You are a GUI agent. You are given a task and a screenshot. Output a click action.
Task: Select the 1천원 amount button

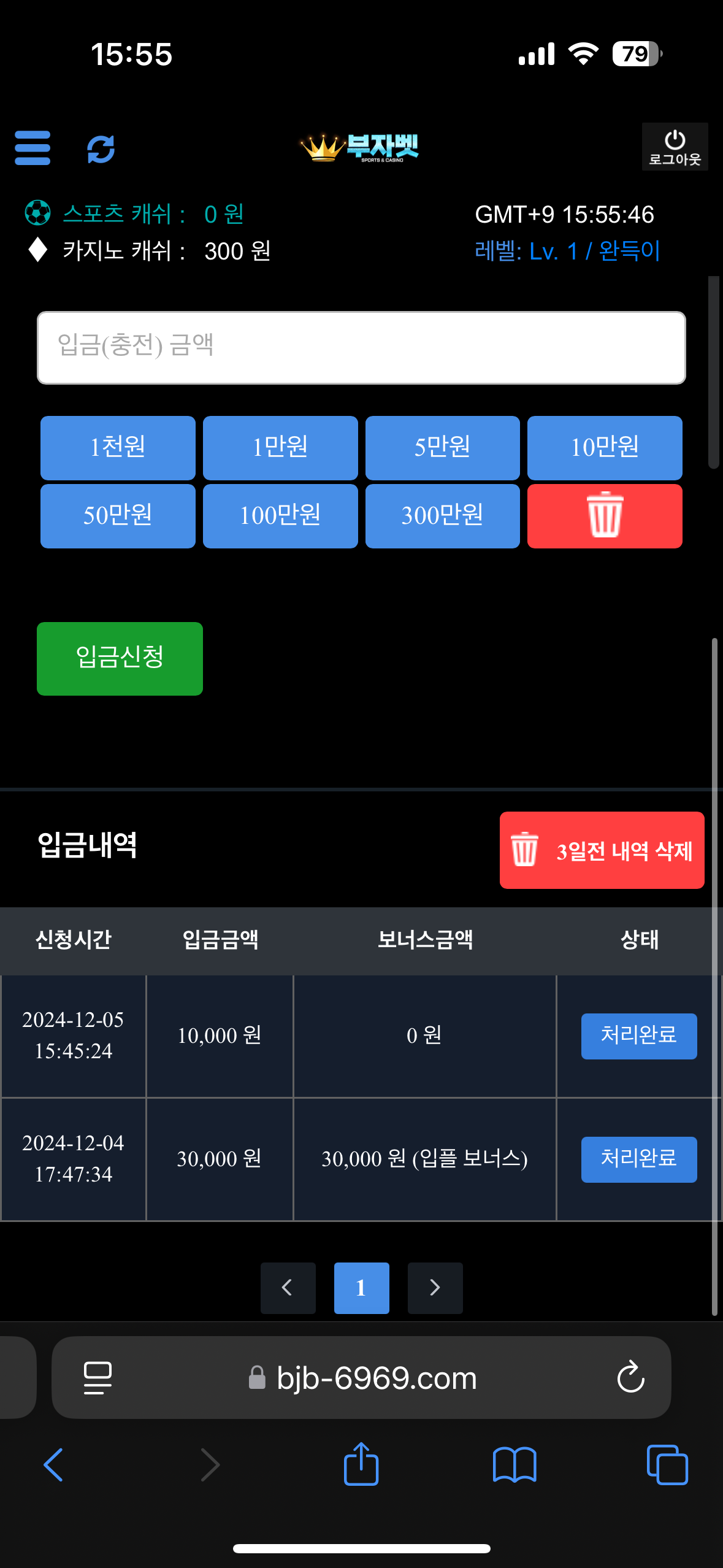pyautogui.click(x=118, y=448)
